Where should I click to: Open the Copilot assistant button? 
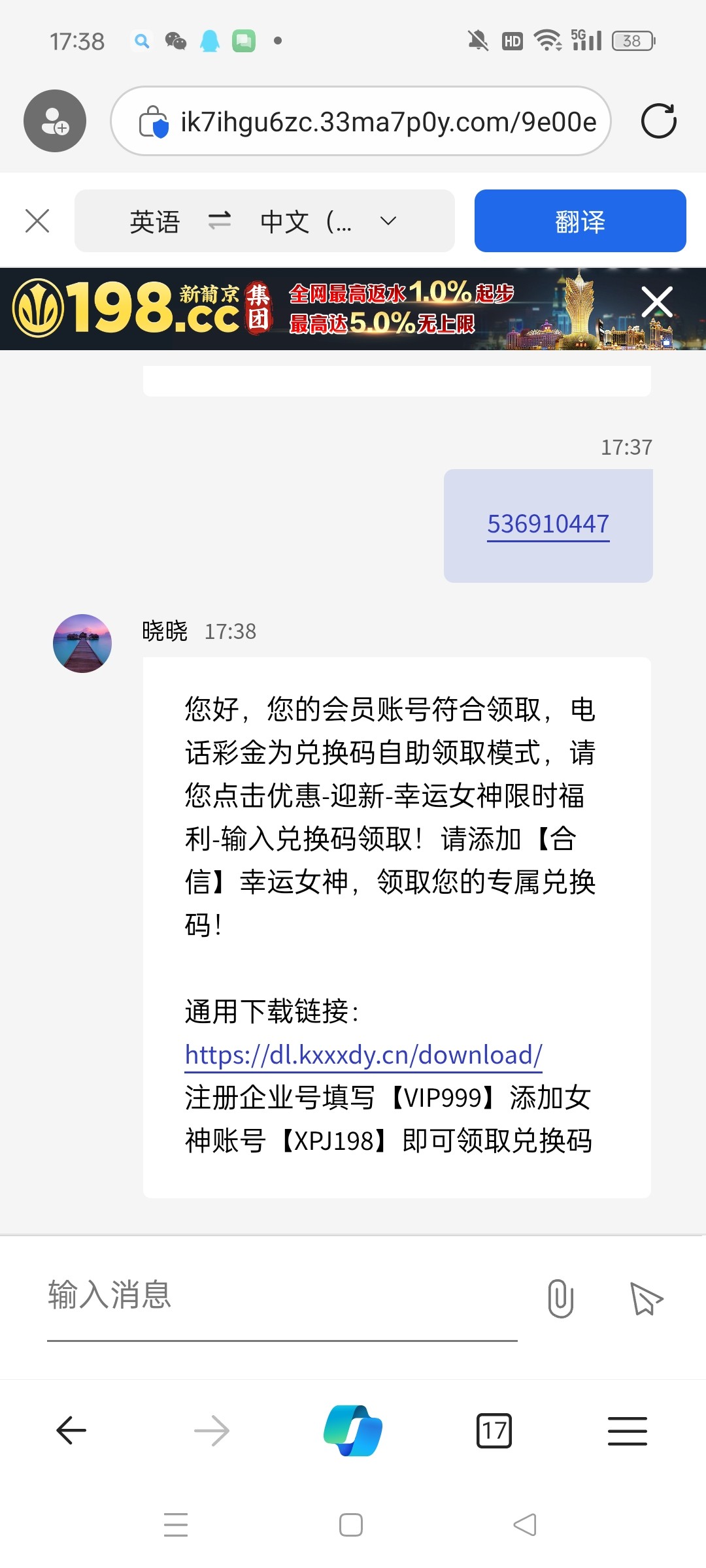coord(353,1431)
